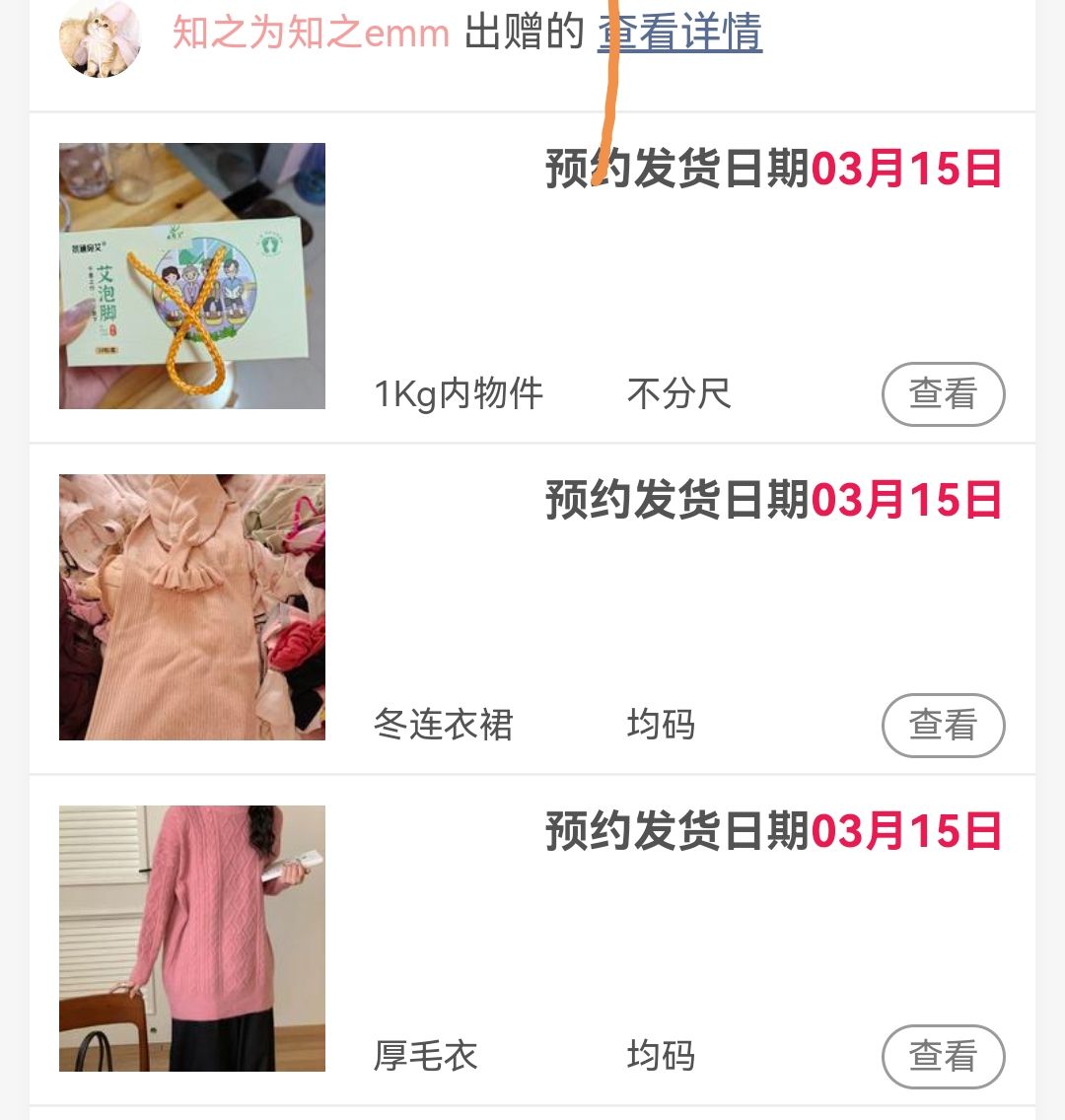Viewport: 1065px width, 1120px height.
Task: Open the 冬连衣裙 dress photo
Action: coord(192,607)
